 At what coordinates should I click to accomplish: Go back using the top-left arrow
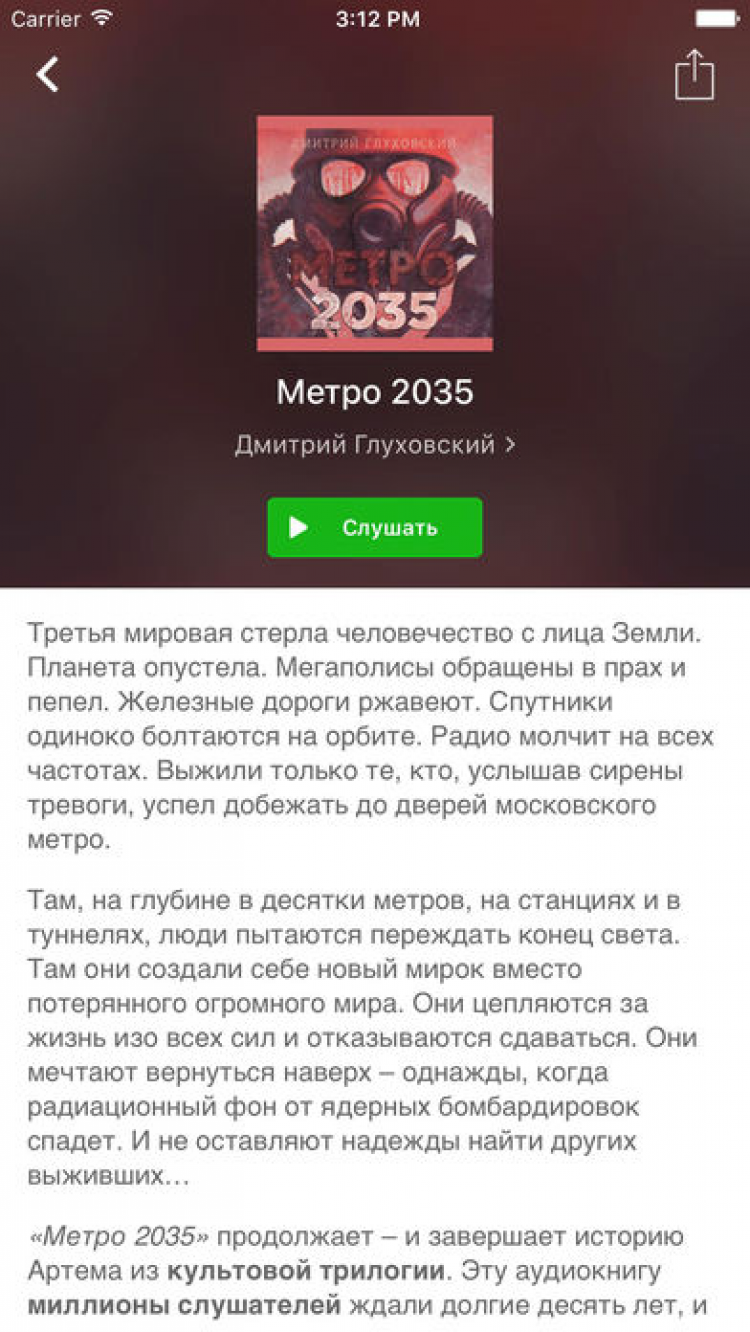coord(47,75)
